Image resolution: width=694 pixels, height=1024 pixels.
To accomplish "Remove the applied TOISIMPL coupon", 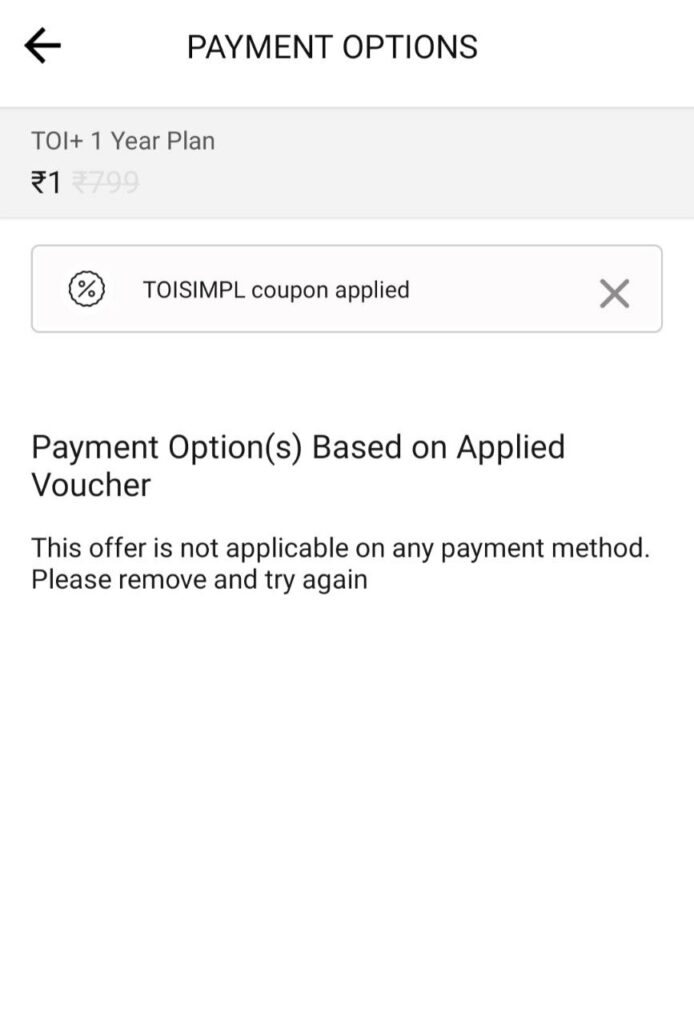I will click(x=613, y=293).
